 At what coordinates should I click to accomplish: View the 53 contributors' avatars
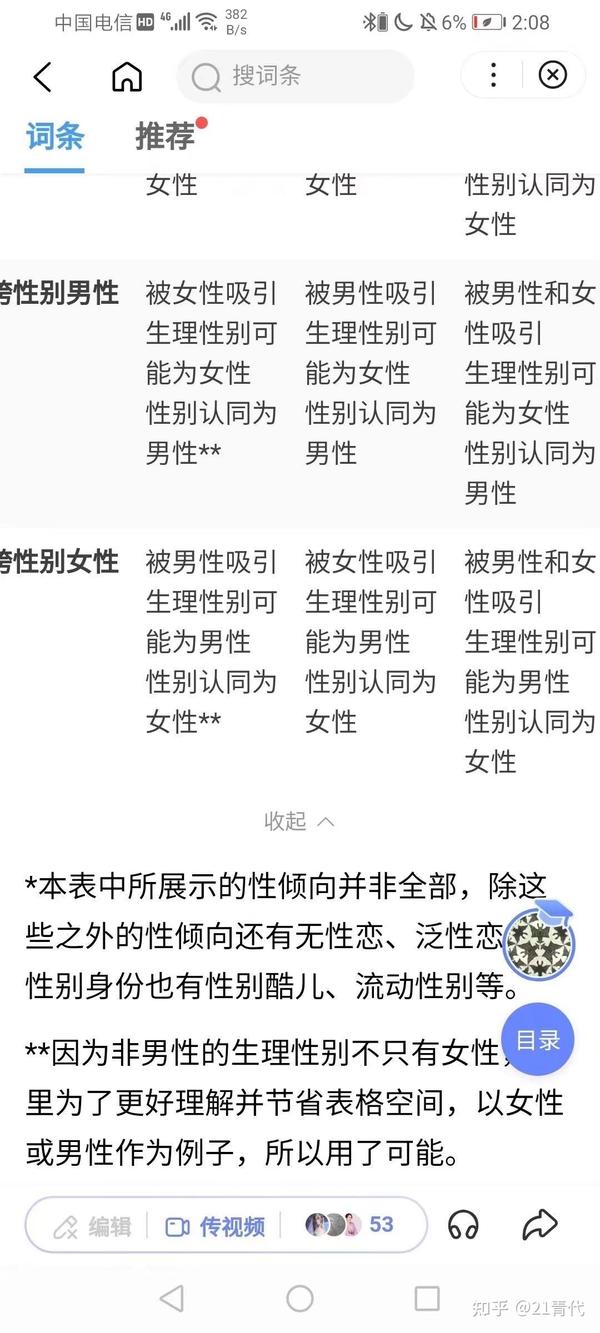pyautogui.click(x=349, y=1225)
